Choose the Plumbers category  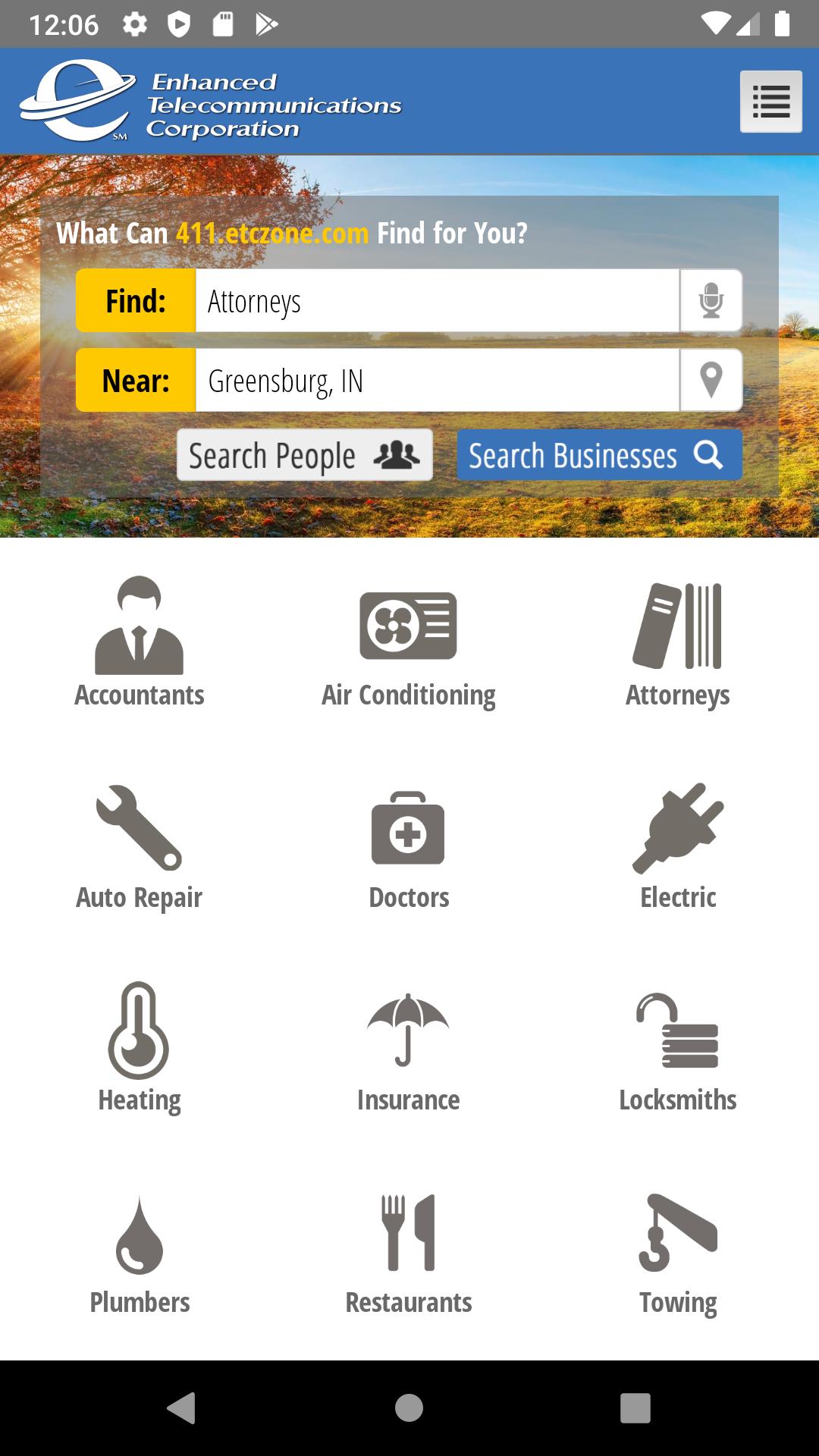tap(140, 1251)
